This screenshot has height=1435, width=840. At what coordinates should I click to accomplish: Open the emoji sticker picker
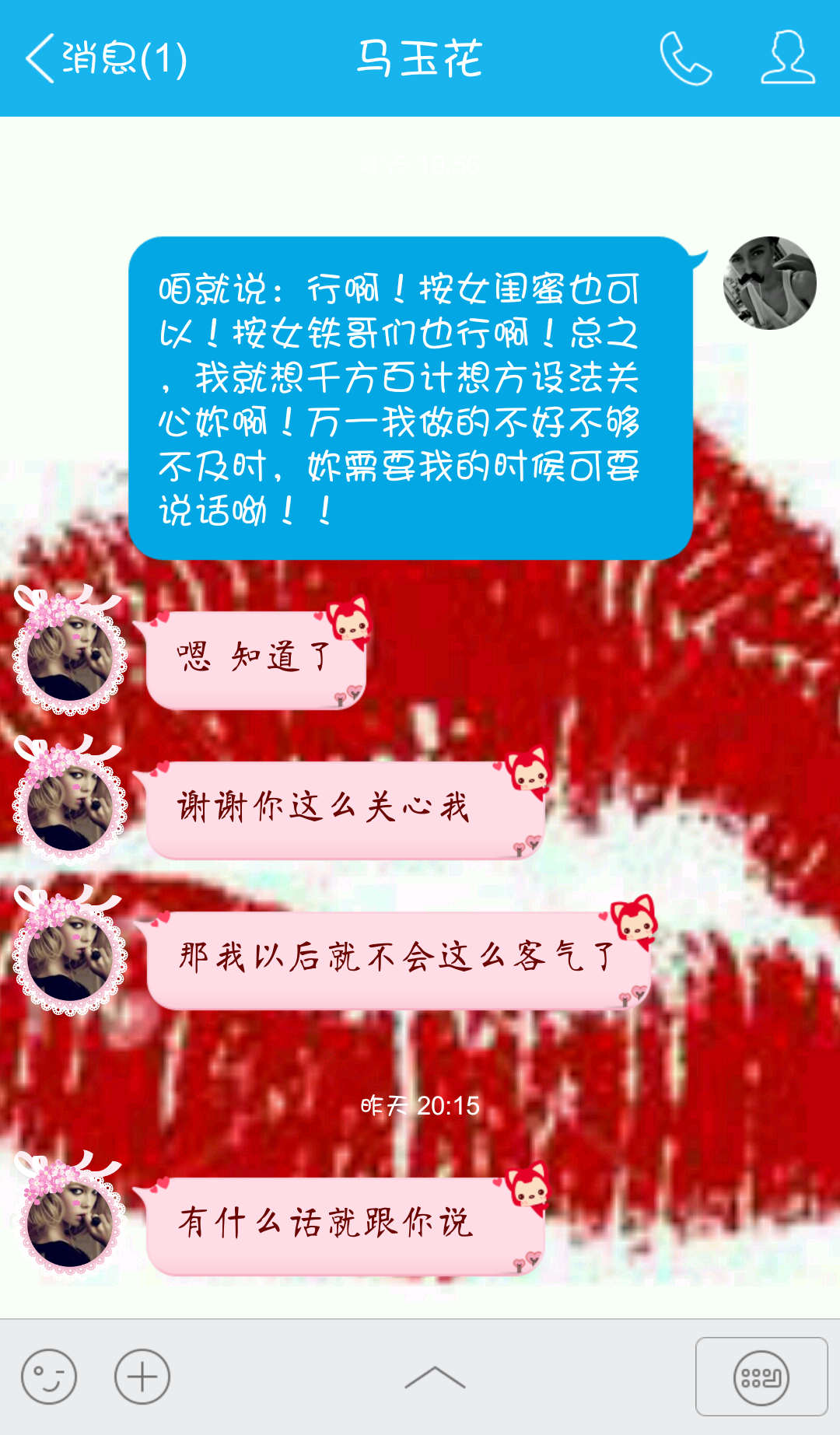coord(49,1377)
